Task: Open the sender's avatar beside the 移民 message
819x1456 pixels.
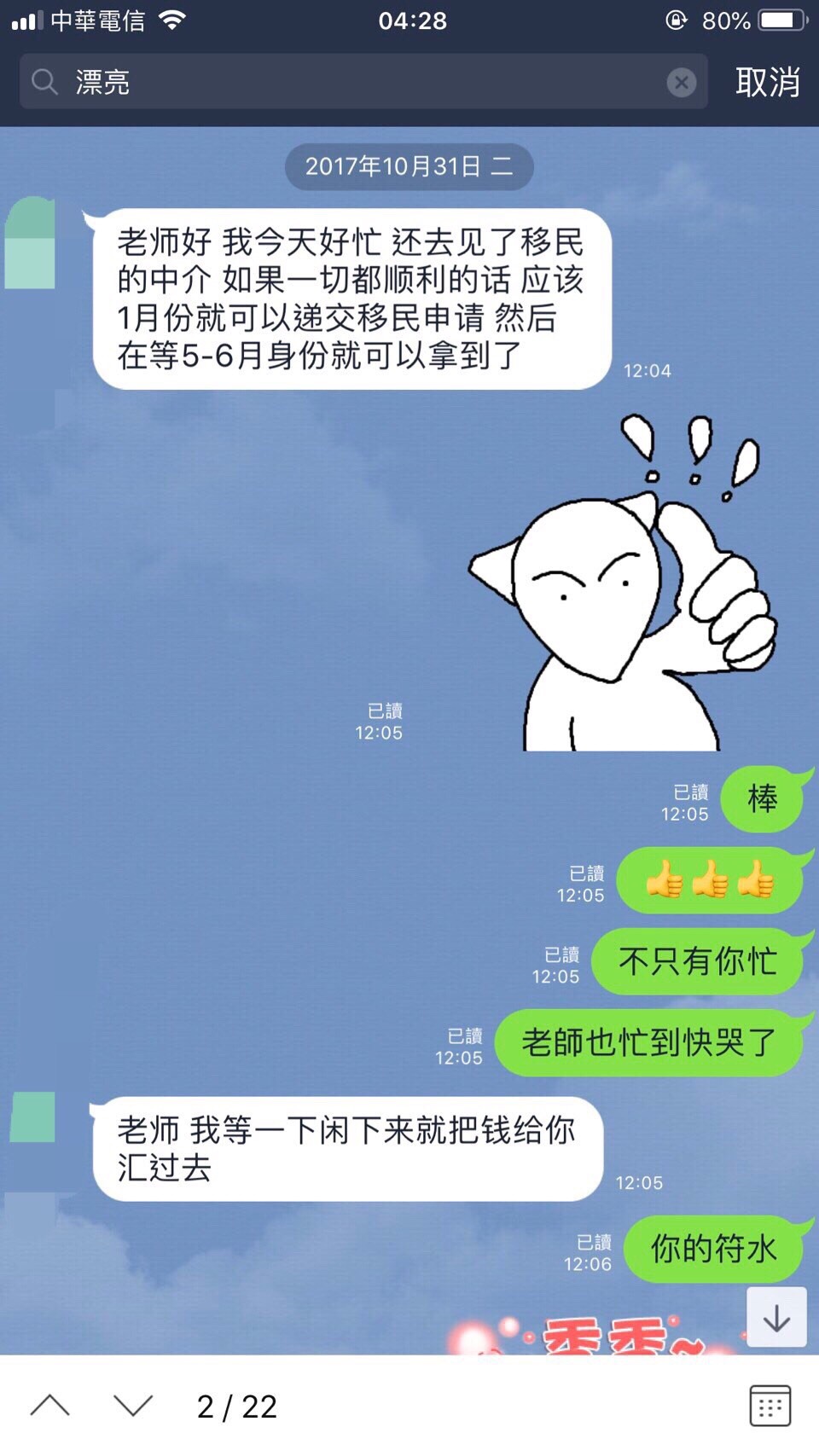Action: tap(31, 244)
